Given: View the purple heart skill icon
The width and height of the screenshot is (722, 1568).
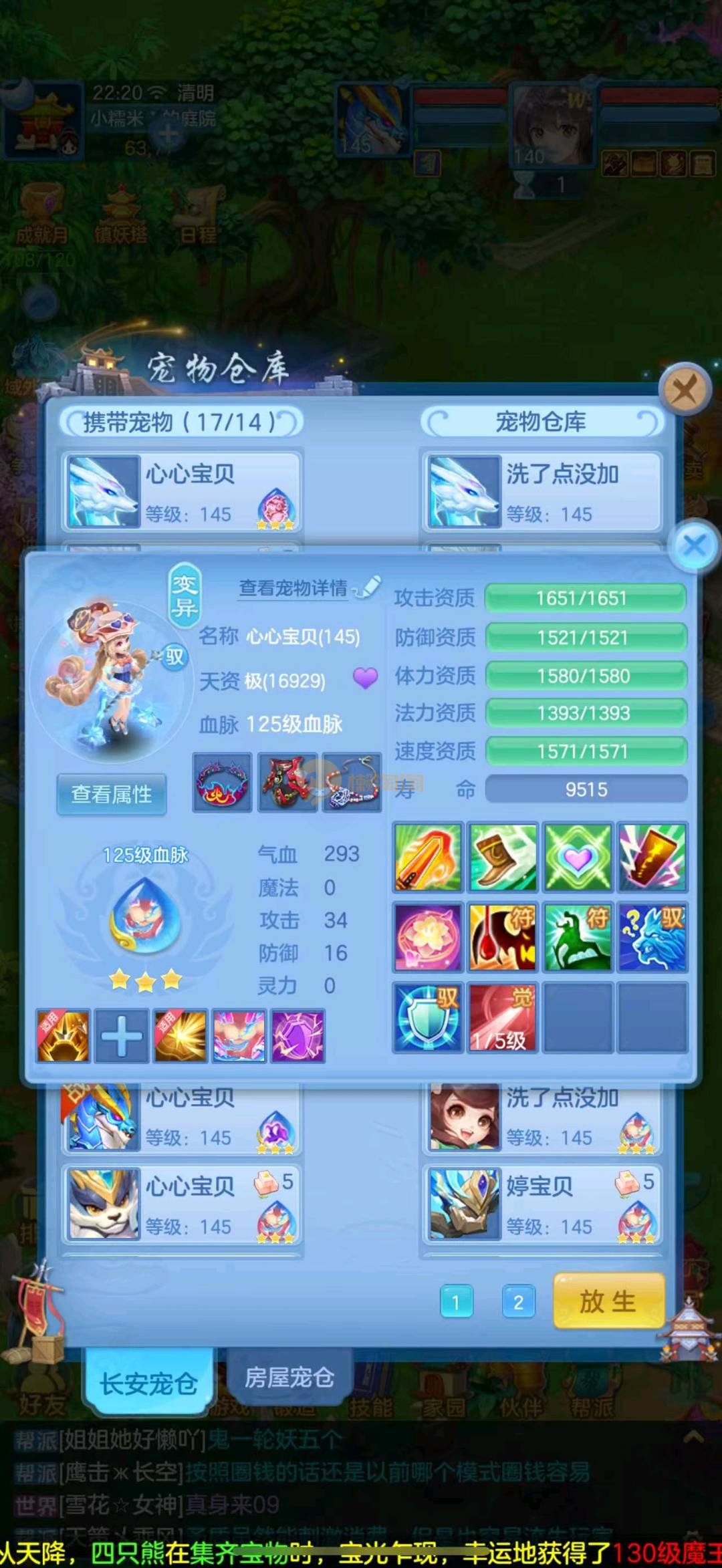Looking at the screenshot, I should point(577,857).
